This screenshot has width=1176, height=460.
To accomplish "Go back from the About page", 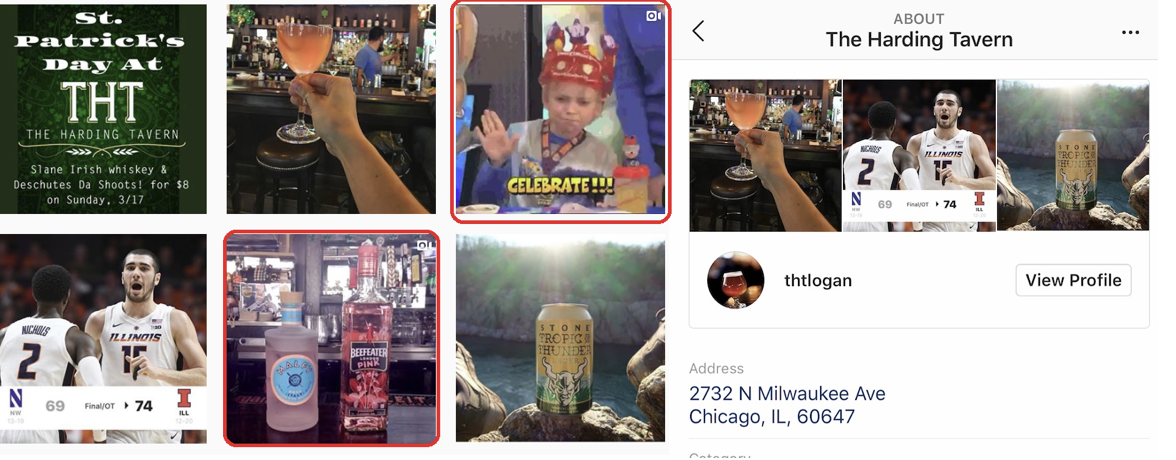I will pyautogui.click(x=698, y=32).
